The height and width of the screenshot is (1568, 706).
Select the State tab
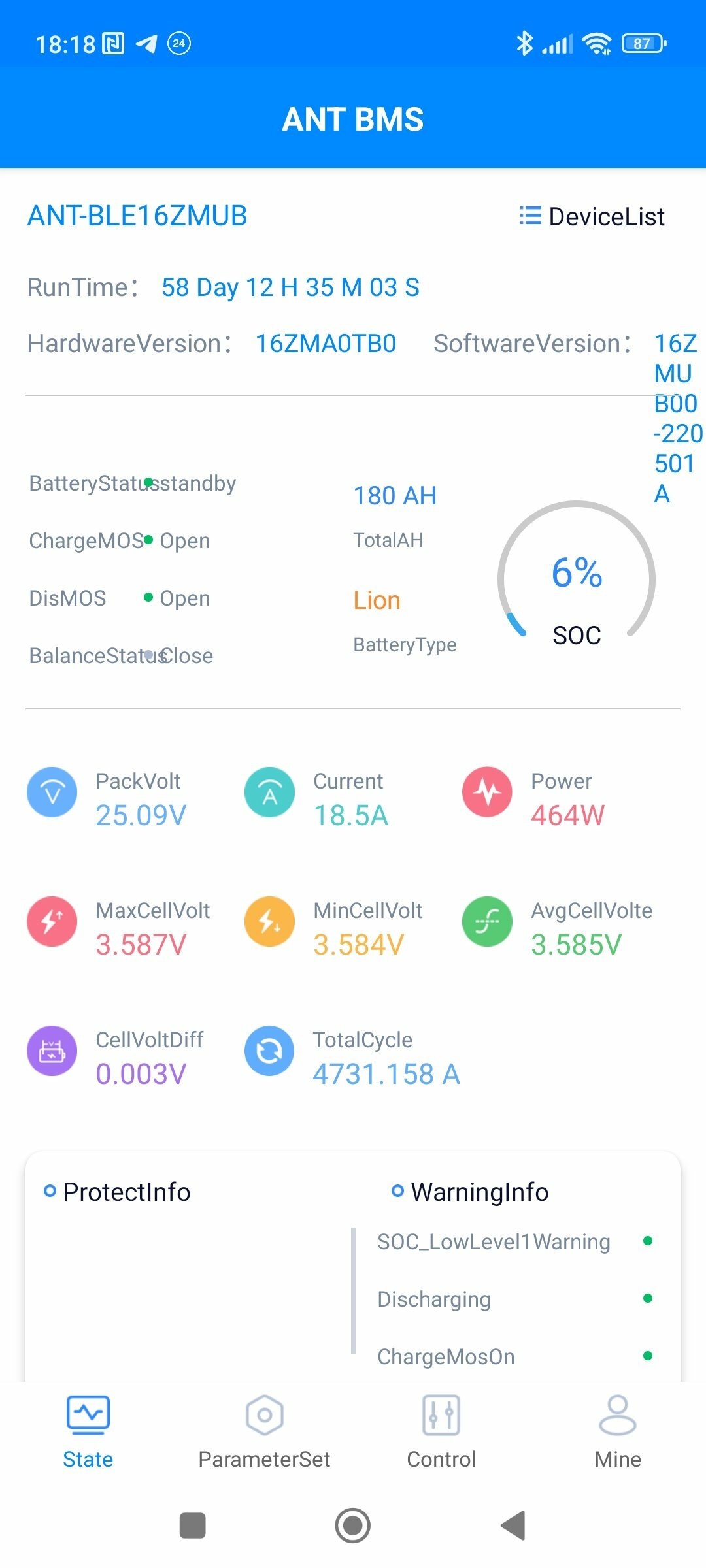click(88, 1432)
